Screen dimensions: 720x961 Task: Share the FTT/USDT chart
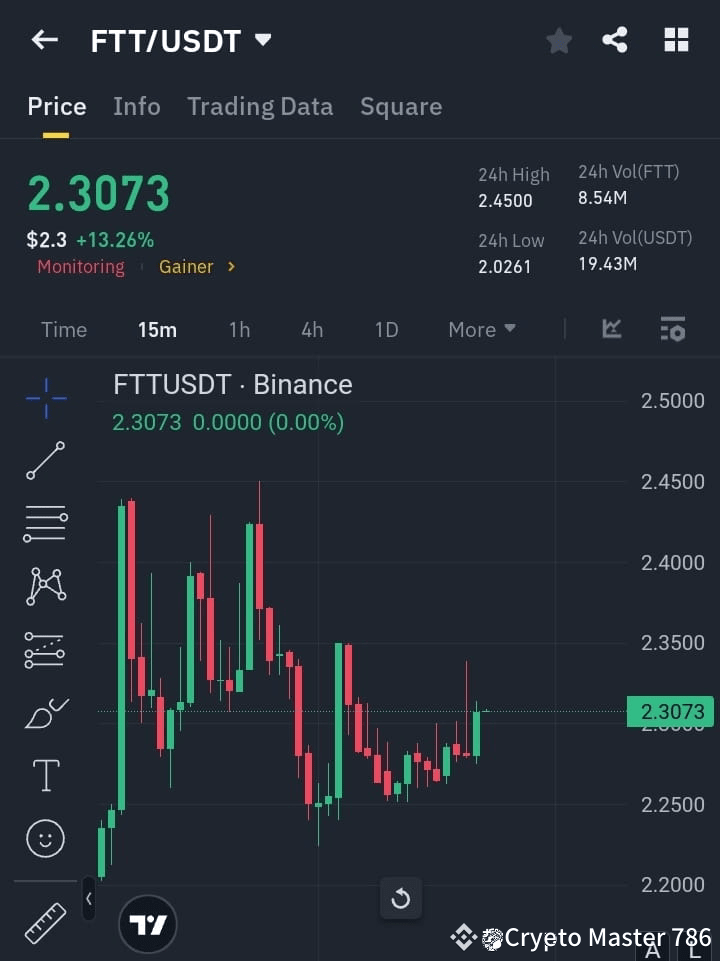[615, 40]
